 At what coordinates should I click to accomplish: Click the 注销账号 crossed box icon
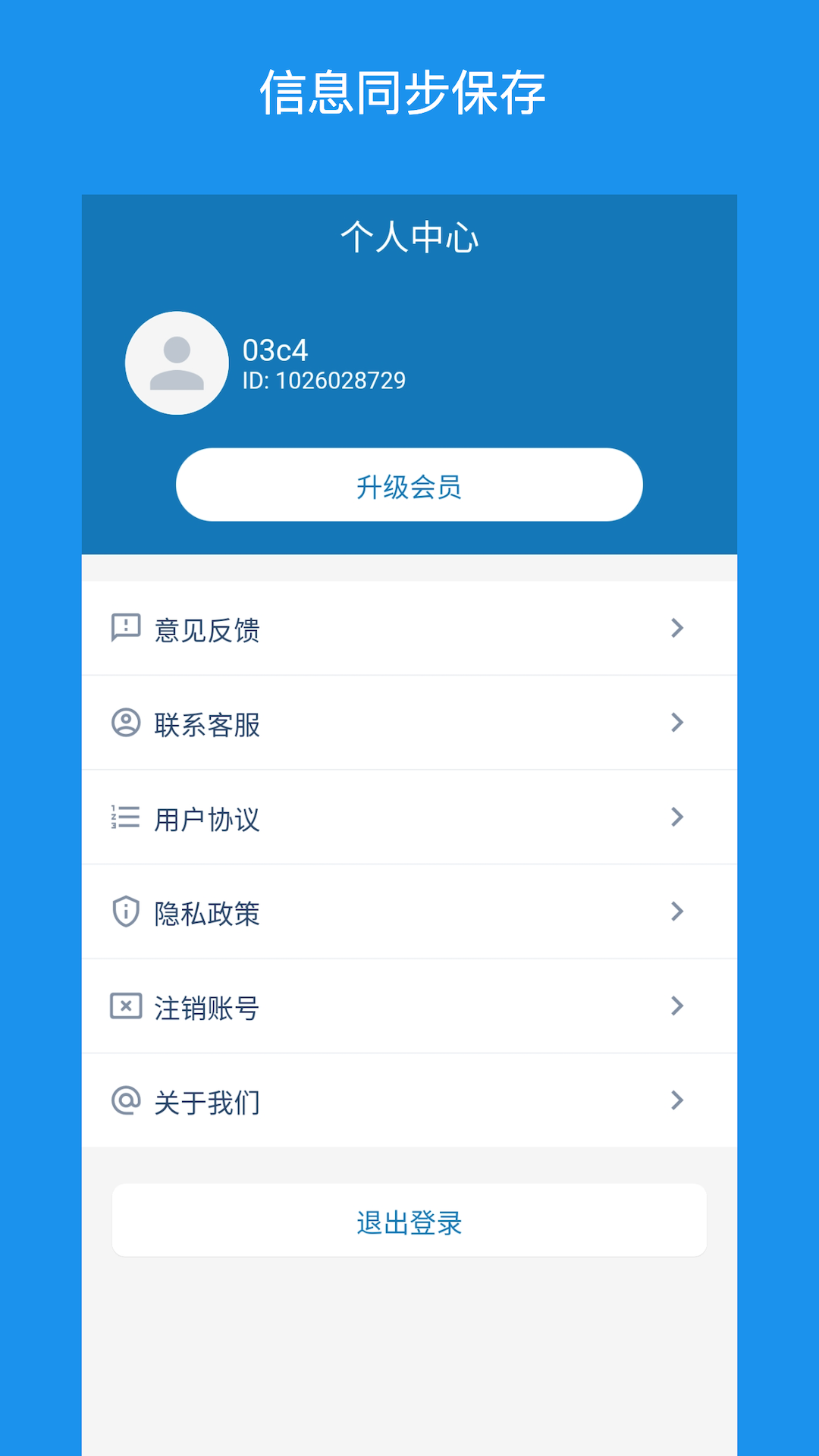tap(126, 1006)
